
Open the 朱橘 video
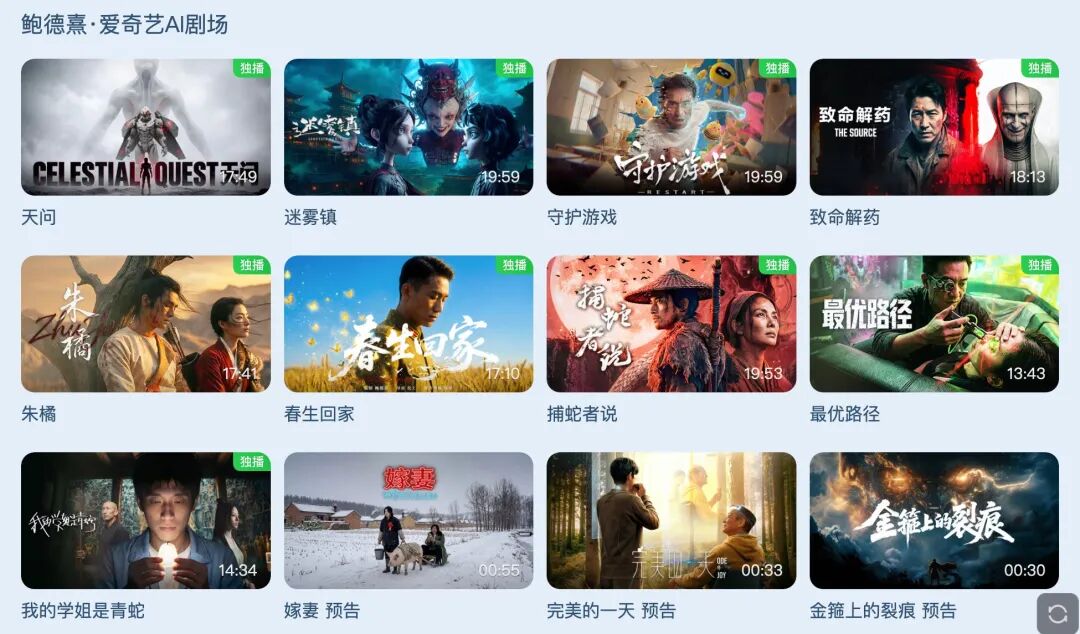tap(145, 324)
